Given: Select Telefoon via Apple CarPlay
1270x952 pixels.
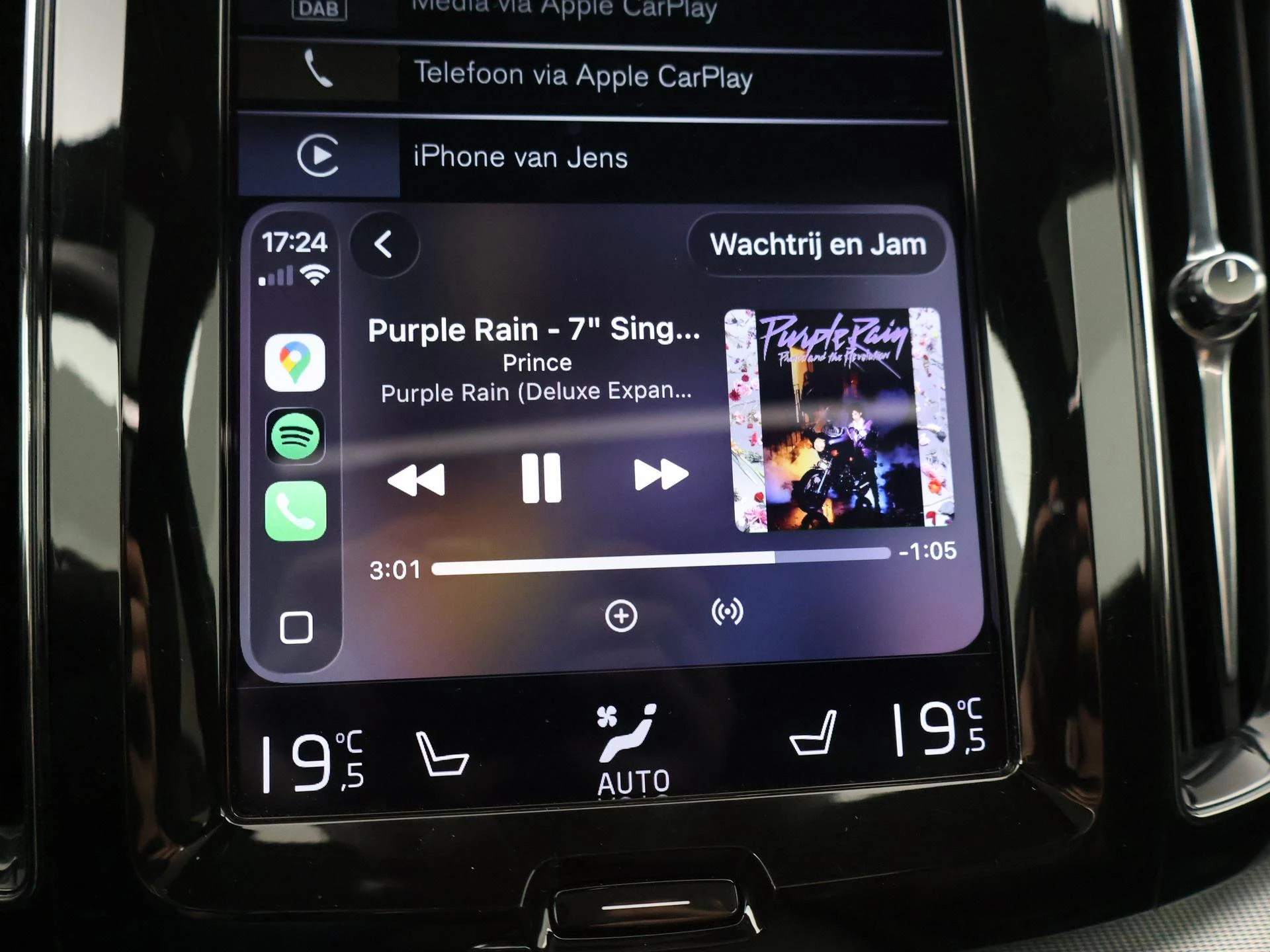Looking at the screenshot, I should (582, 76).
